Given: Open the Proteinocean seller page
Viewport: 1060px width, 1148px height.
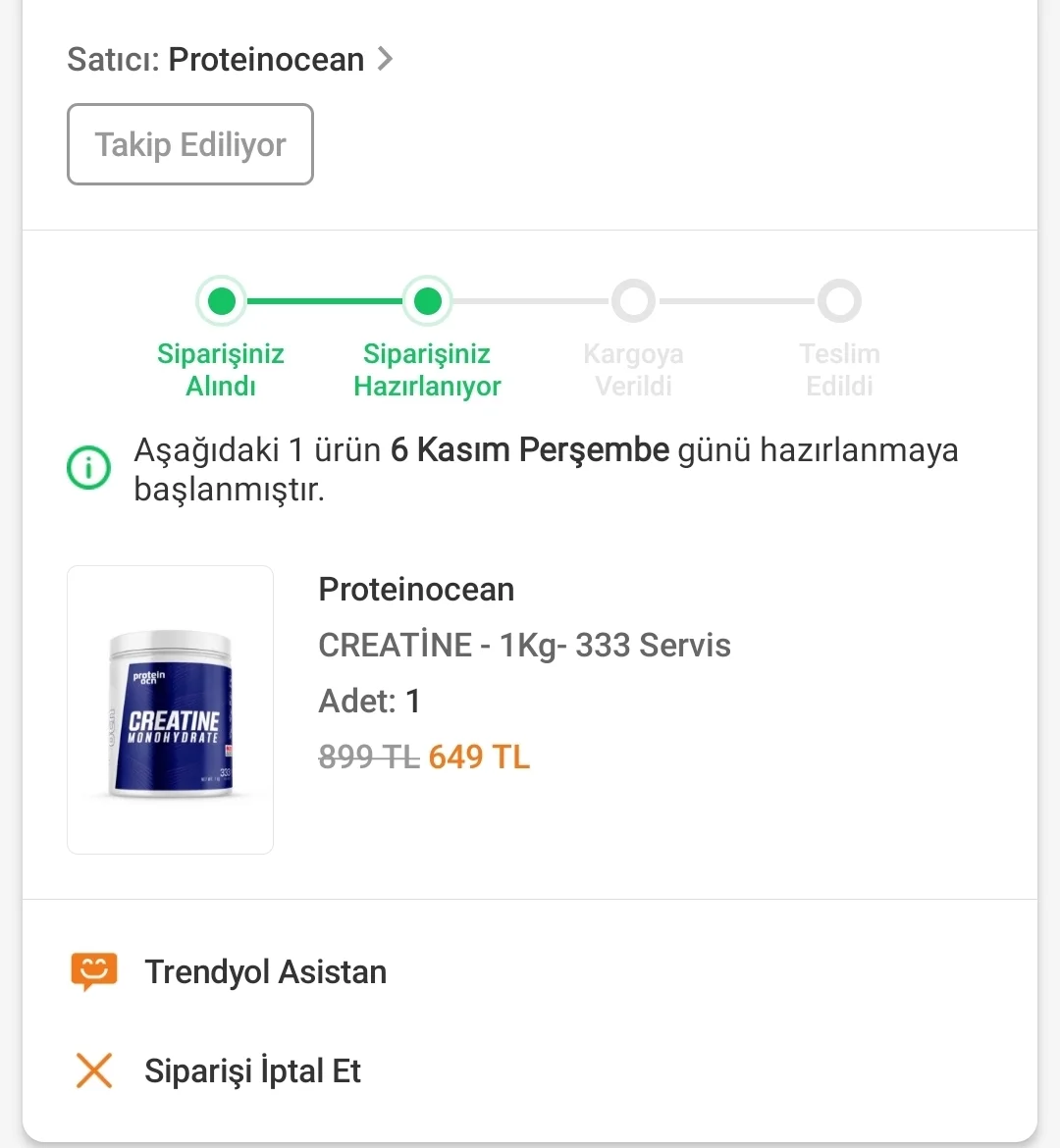Looking at the screenshot, I should click(x=266, y=60).
